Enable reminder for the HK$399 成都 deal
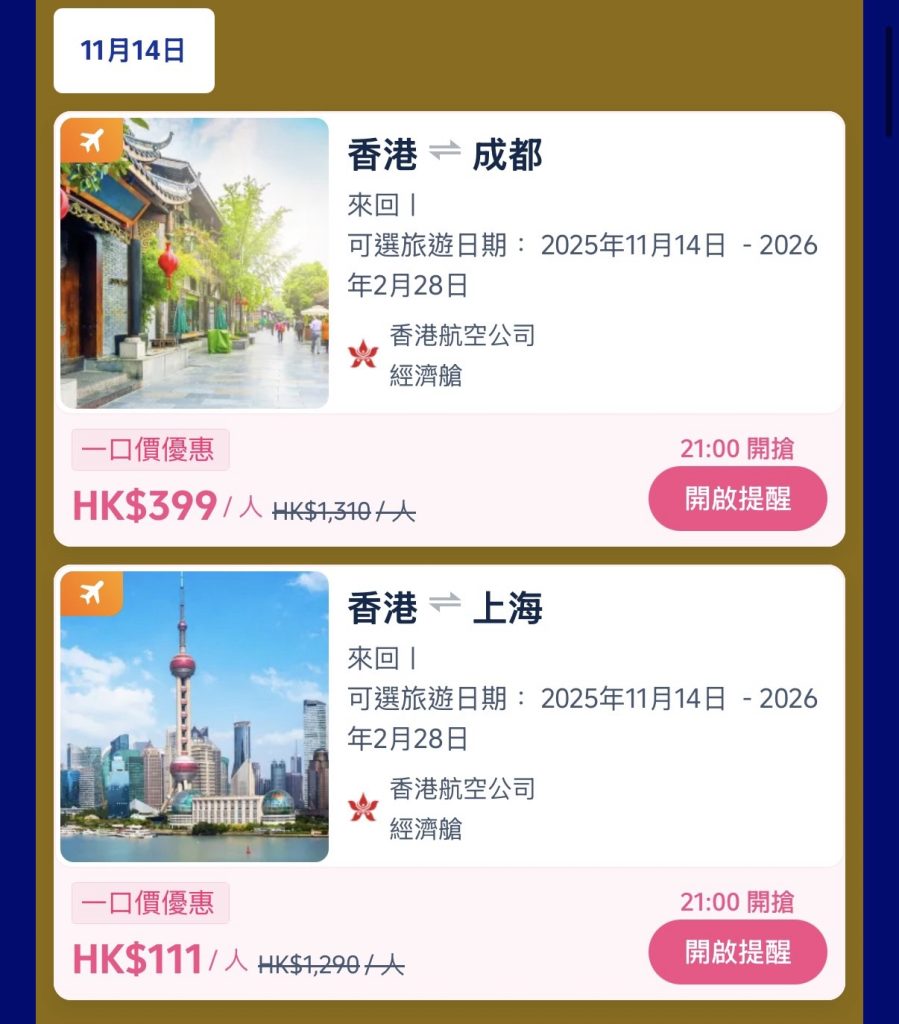Image resolution: width=899 pixels, height=1024 pixels. (x=737, y=498)
